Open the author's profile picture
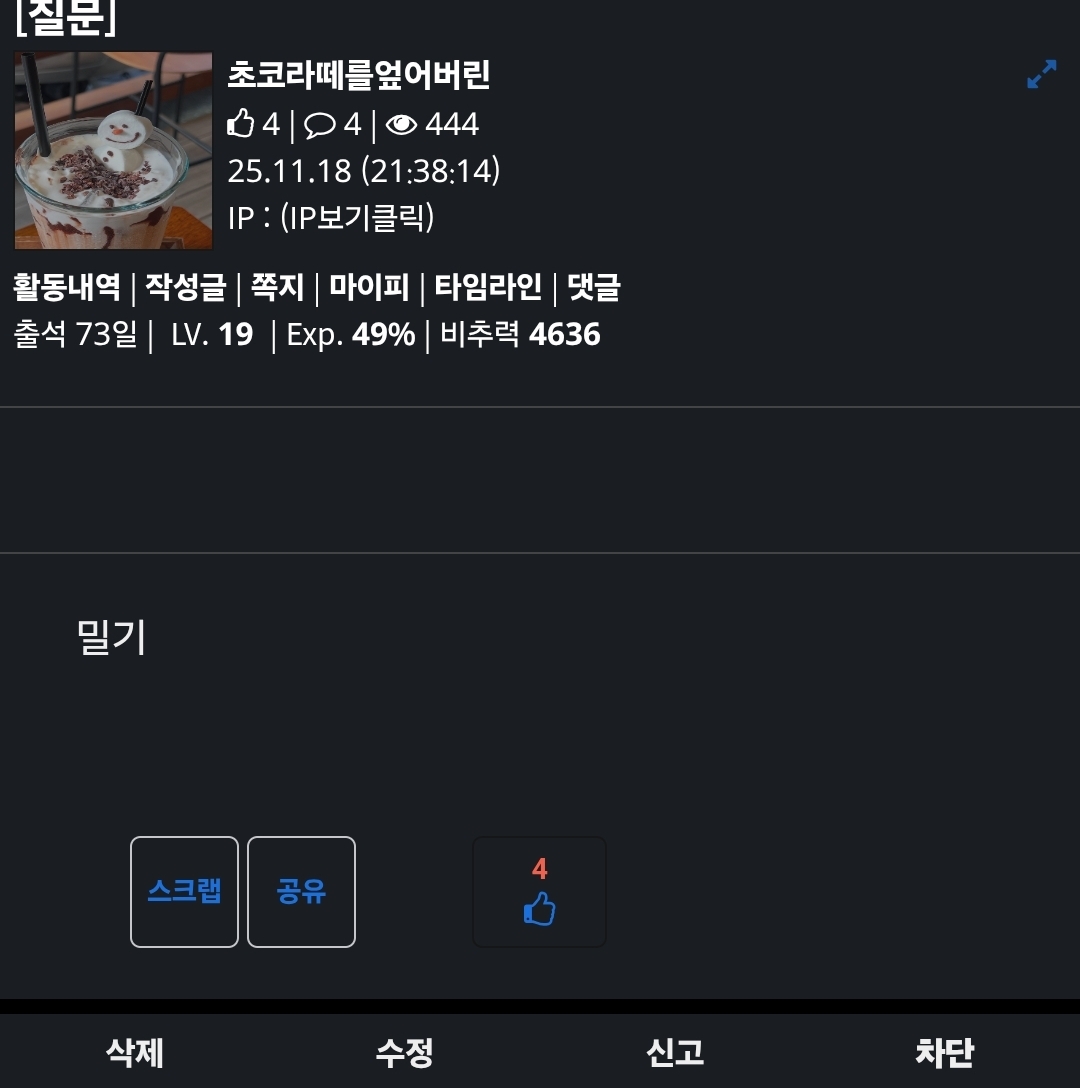Viewport: 1080px width, 1088px height. pos(113,151)
